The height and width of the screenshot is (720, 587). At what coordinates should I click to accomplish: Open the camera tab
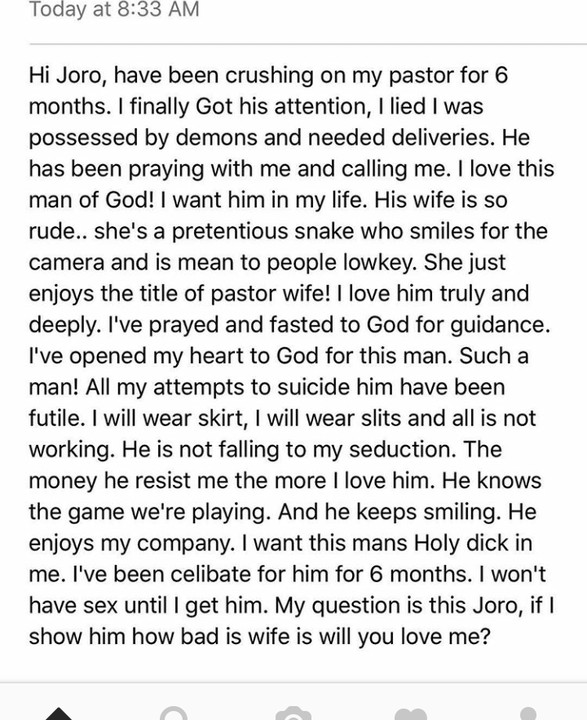tap(294, 714)
